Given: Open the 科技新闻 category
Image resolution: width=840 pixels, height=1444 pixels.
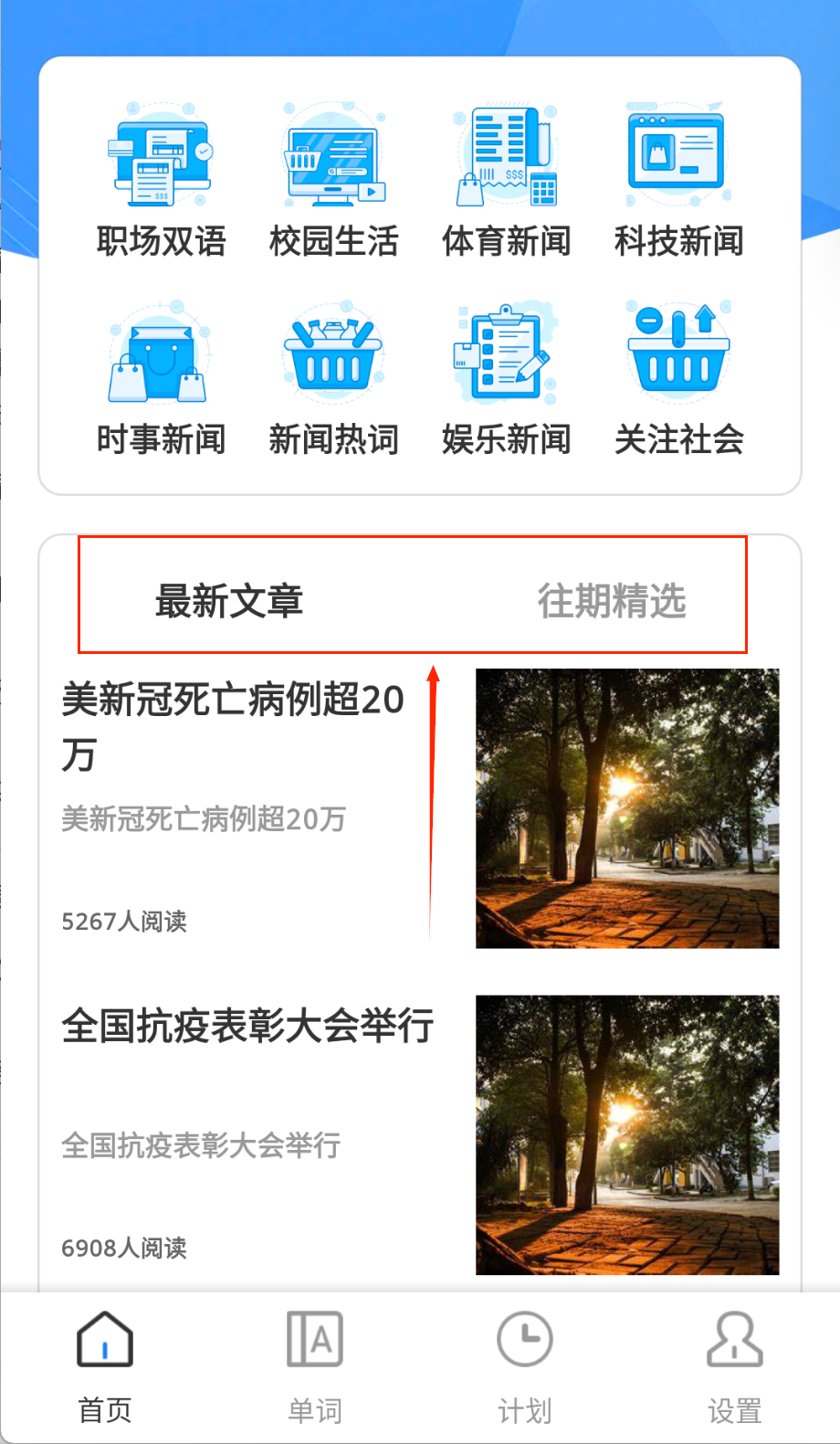Looking at the screenshot, I should coord(678,182).
